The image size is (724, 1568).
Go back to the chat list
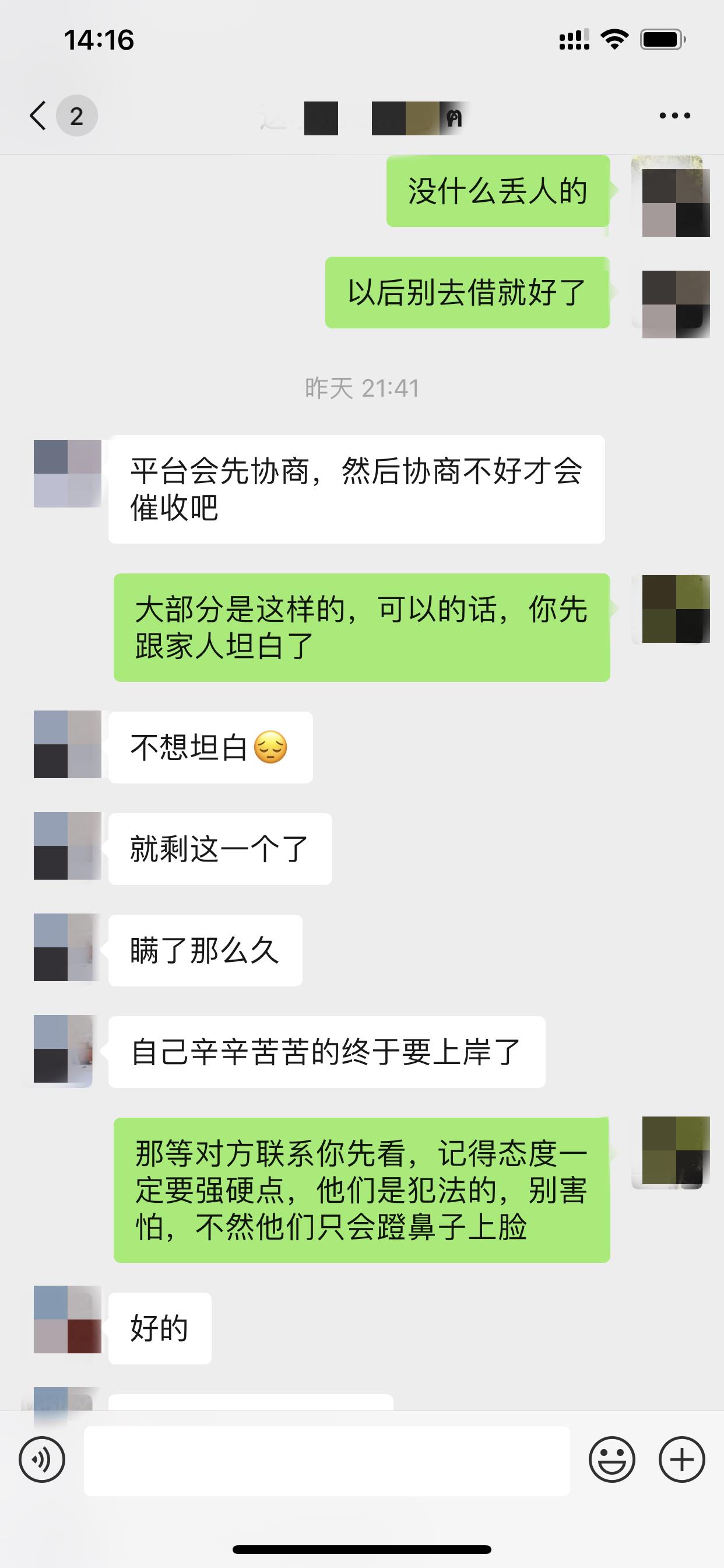(x=38, y=116)
